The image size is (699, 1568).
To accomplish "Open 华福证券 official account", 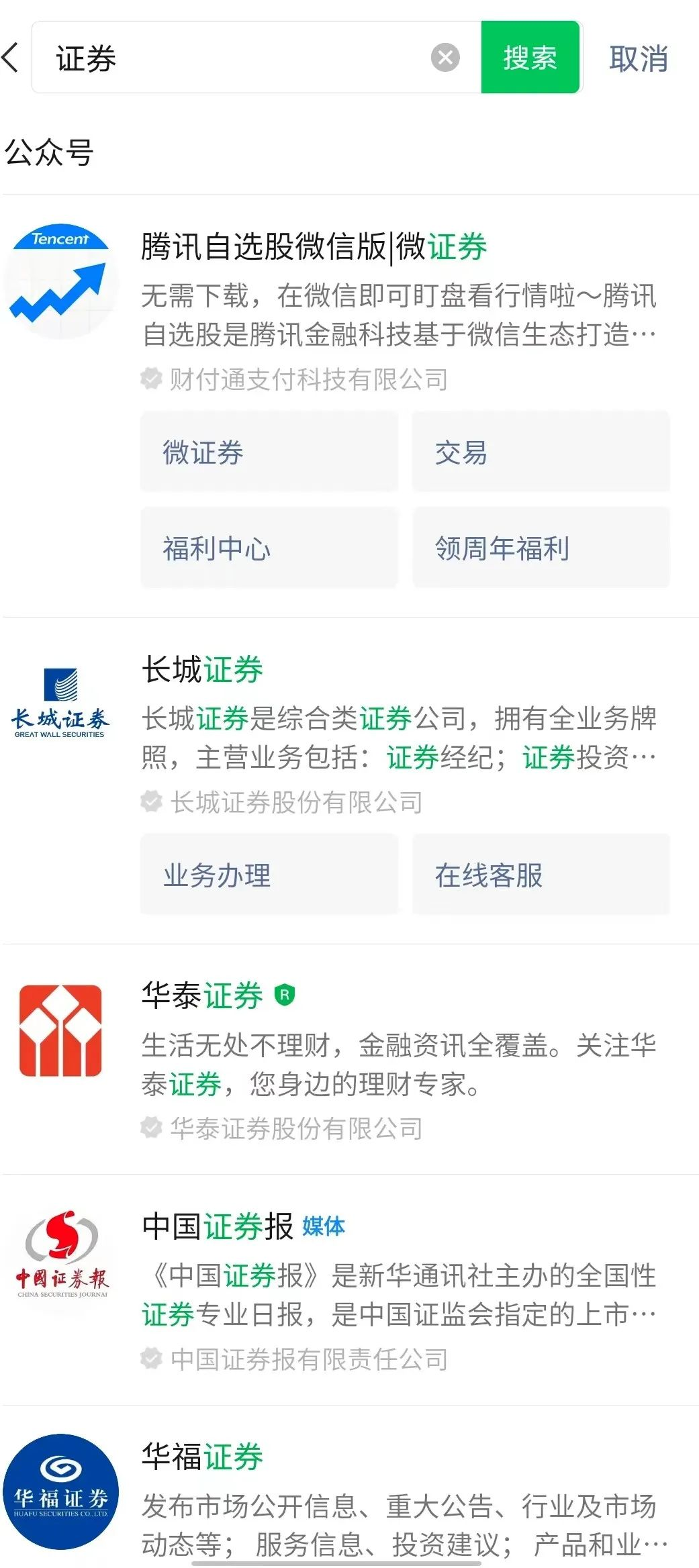I will (x=349, y=1491).
